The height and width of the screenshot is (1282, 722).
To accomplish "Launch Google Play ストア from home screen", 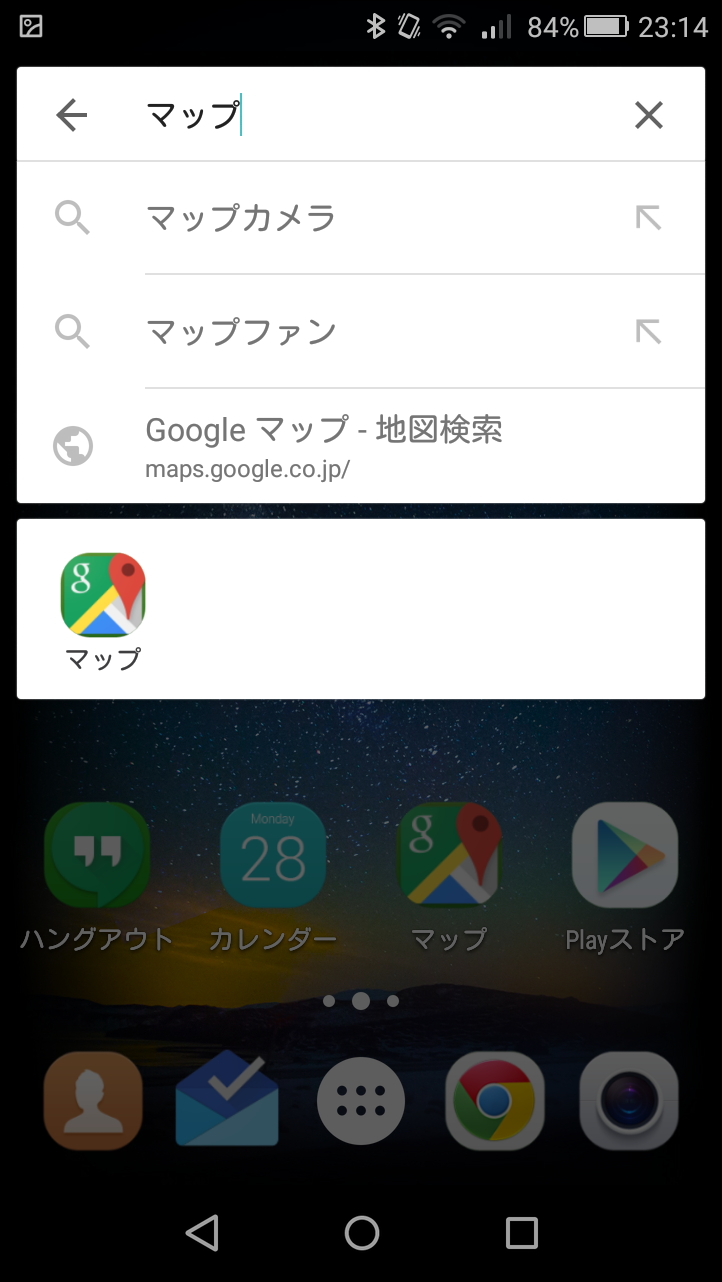I will [x=625, y=856].
